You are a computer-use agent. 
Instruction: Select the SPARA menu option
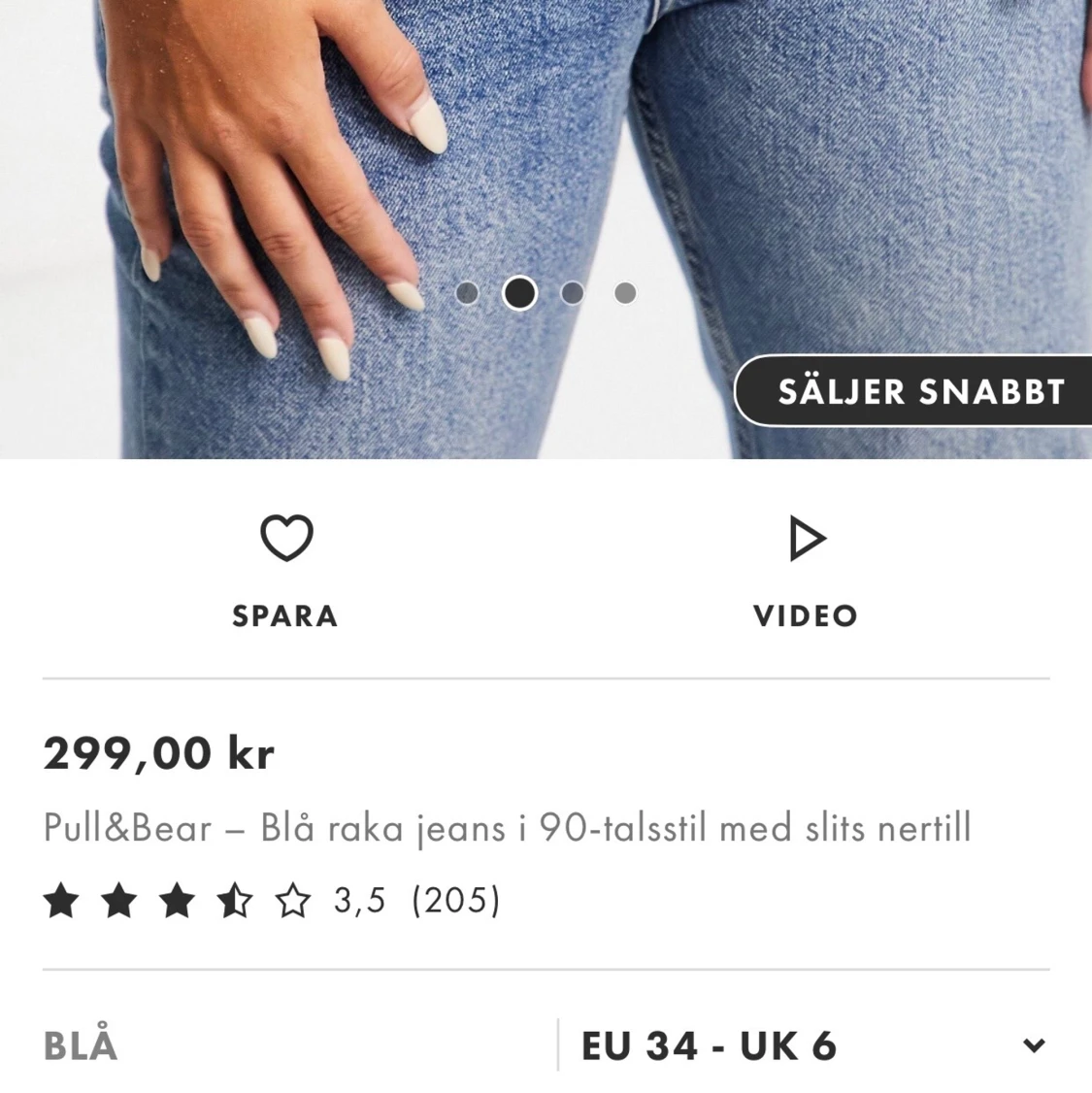tap(286, 615)
